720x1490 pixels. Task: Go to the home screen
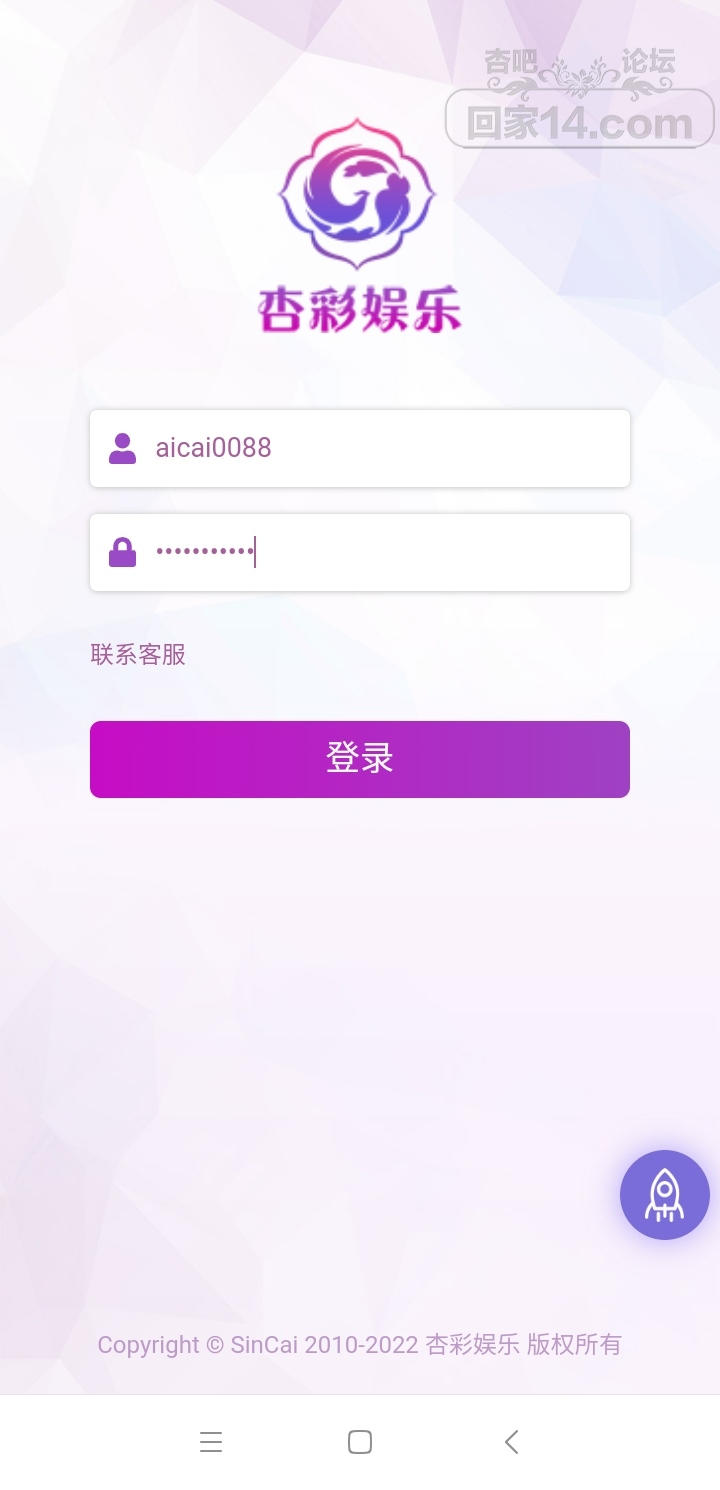360,1442
